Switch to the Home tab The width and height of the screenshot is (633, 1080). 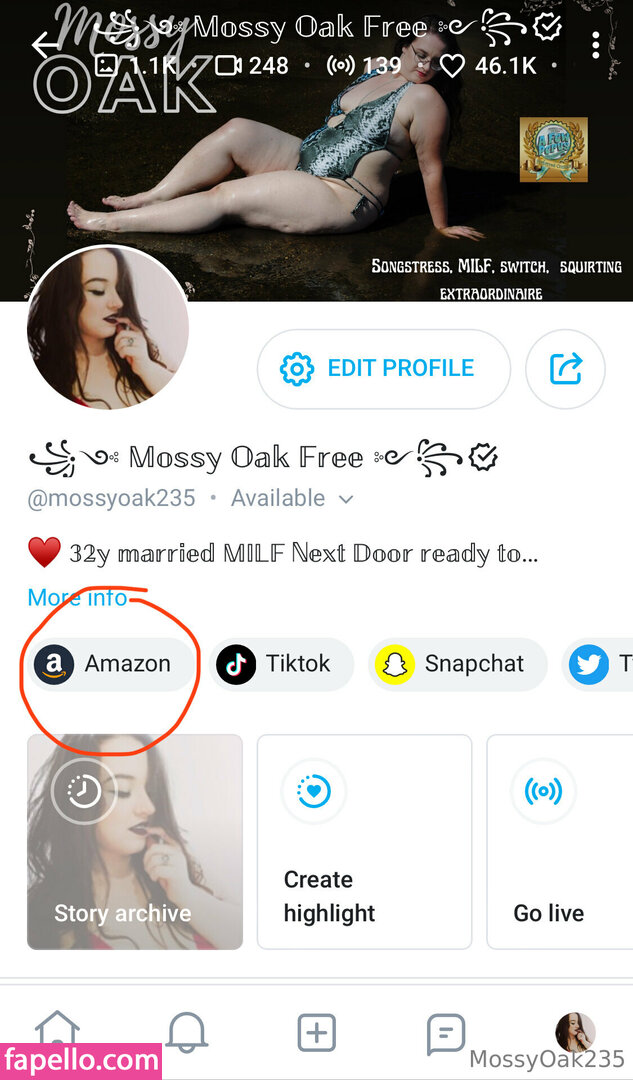click(x=57, y=1030)
